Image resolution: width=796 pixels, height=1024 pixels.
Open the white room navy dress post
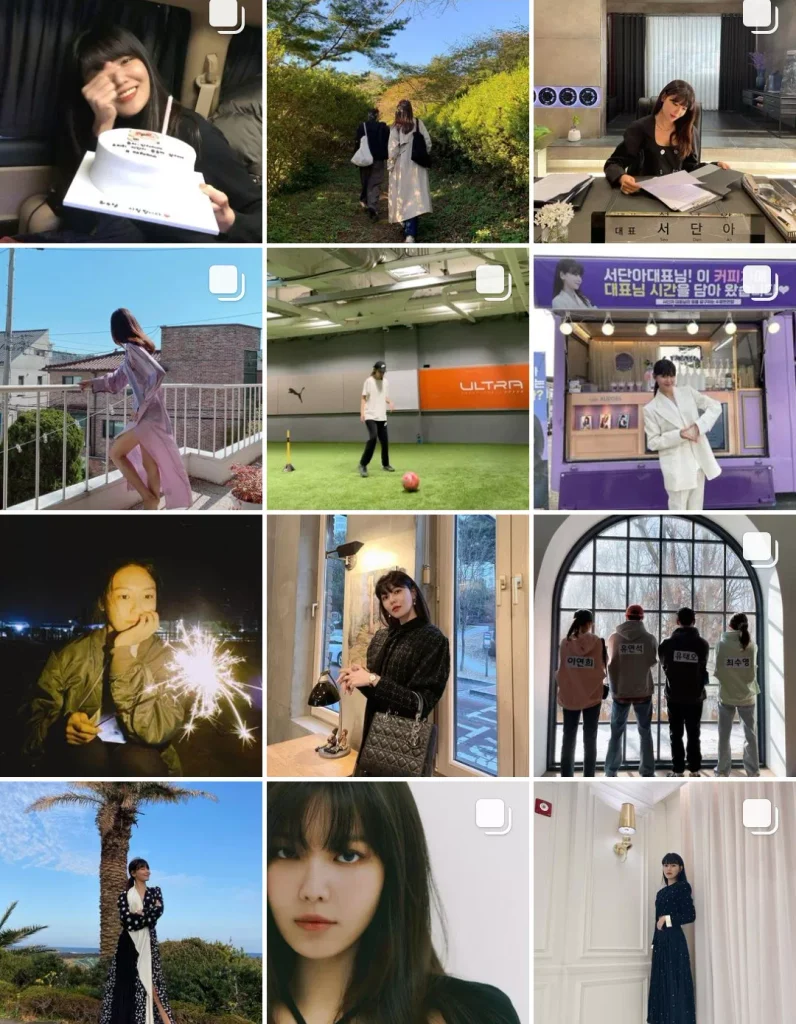click(x=665, y=903)
